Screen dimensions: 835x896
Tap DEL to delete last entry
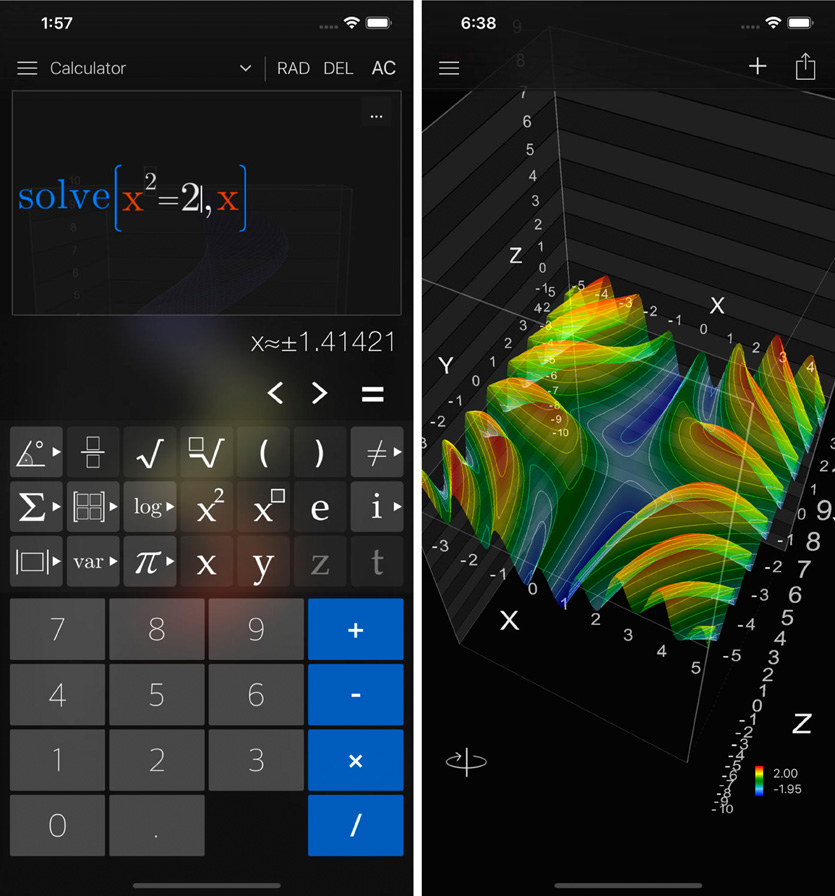tap(338, 68)
